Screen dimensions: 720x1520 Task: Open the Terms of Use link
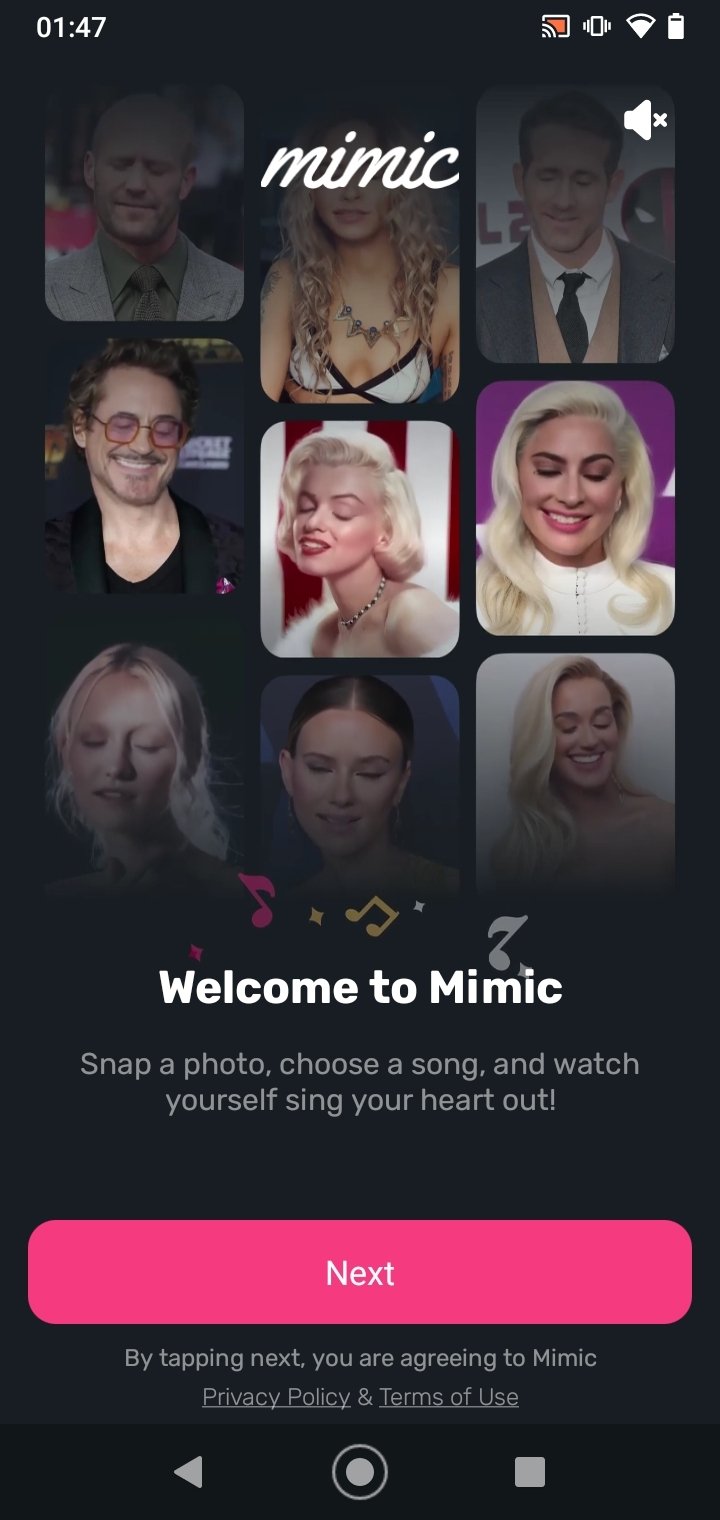[448, 1397]
